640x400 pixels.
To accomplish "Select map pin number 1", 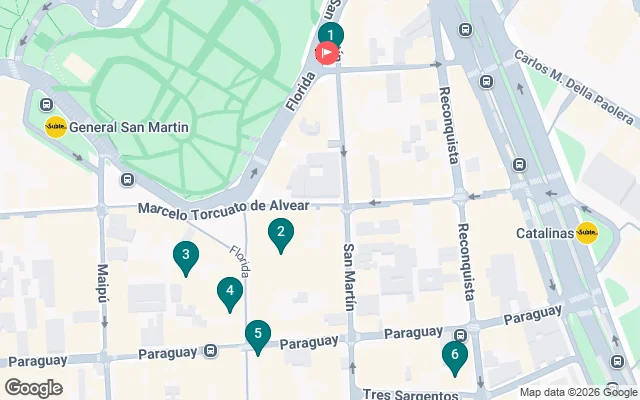I will pos(331,35).
